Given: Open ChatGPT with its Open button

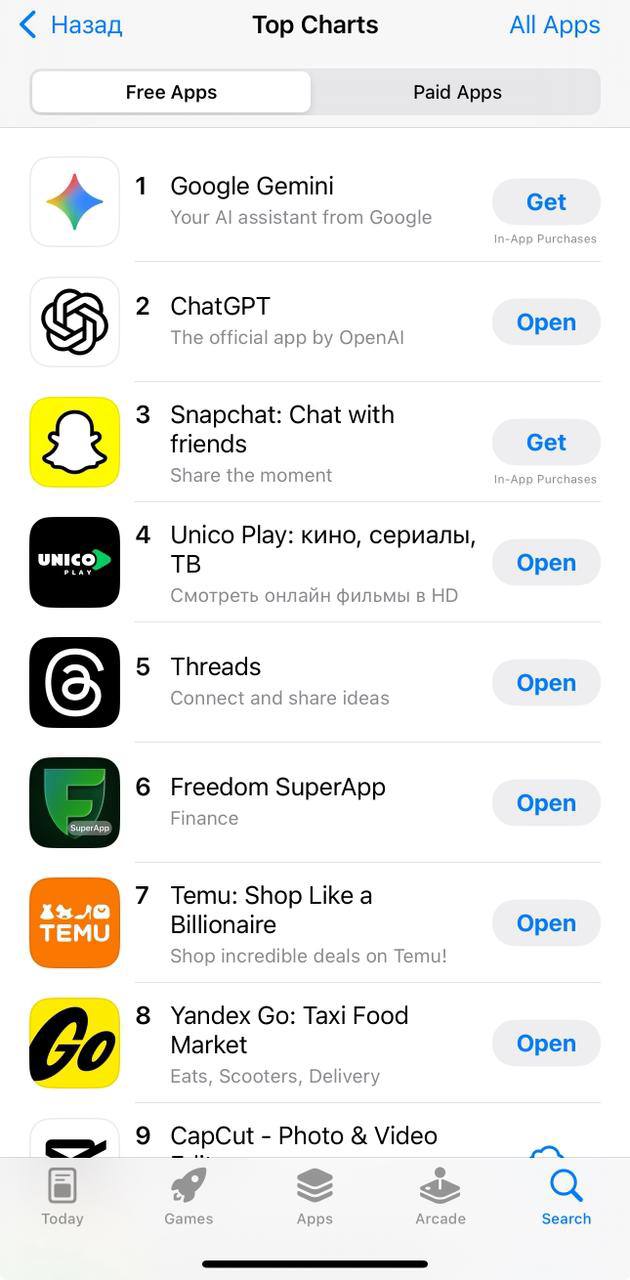Looking at the screenshot, I should tap(546, 322).
